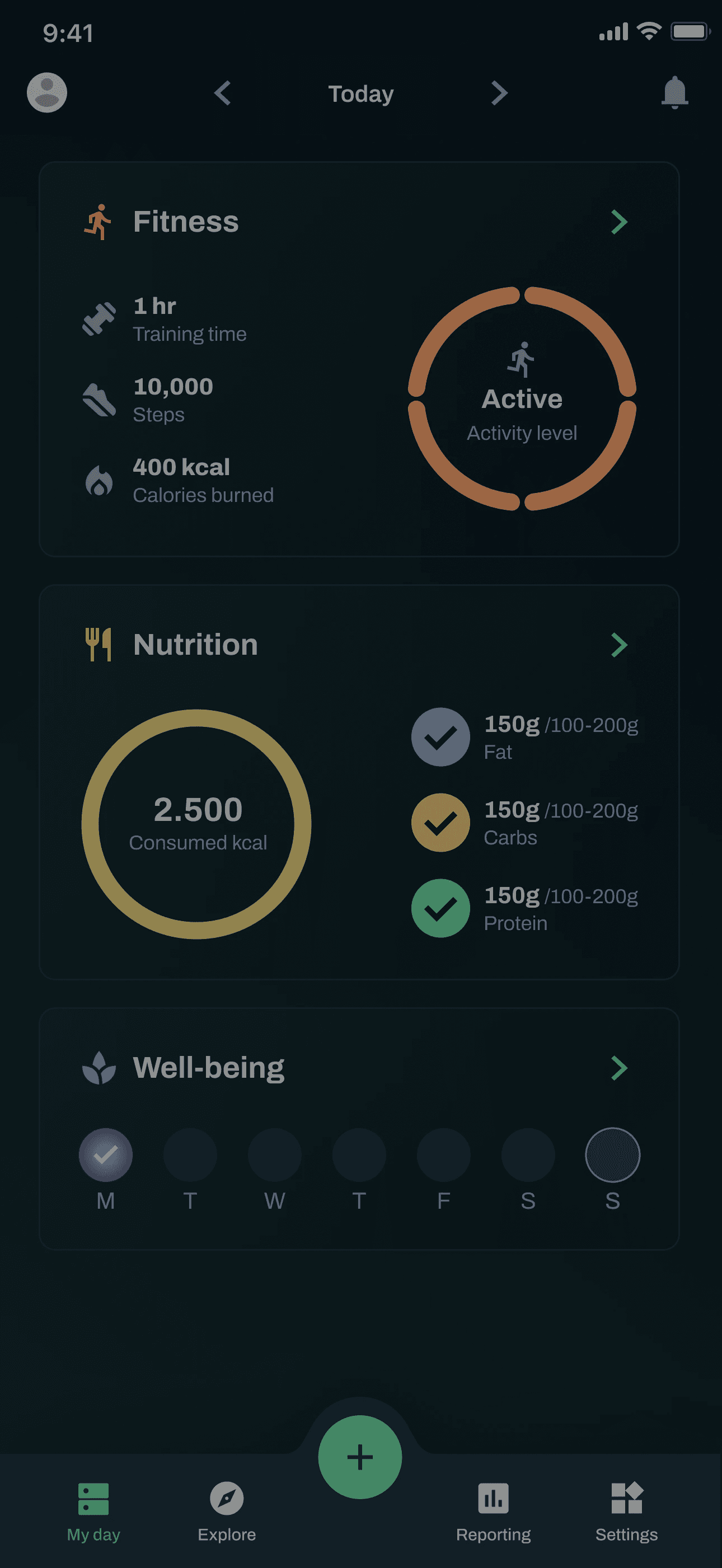Select Wednesday in the Well-being week

275,1154
